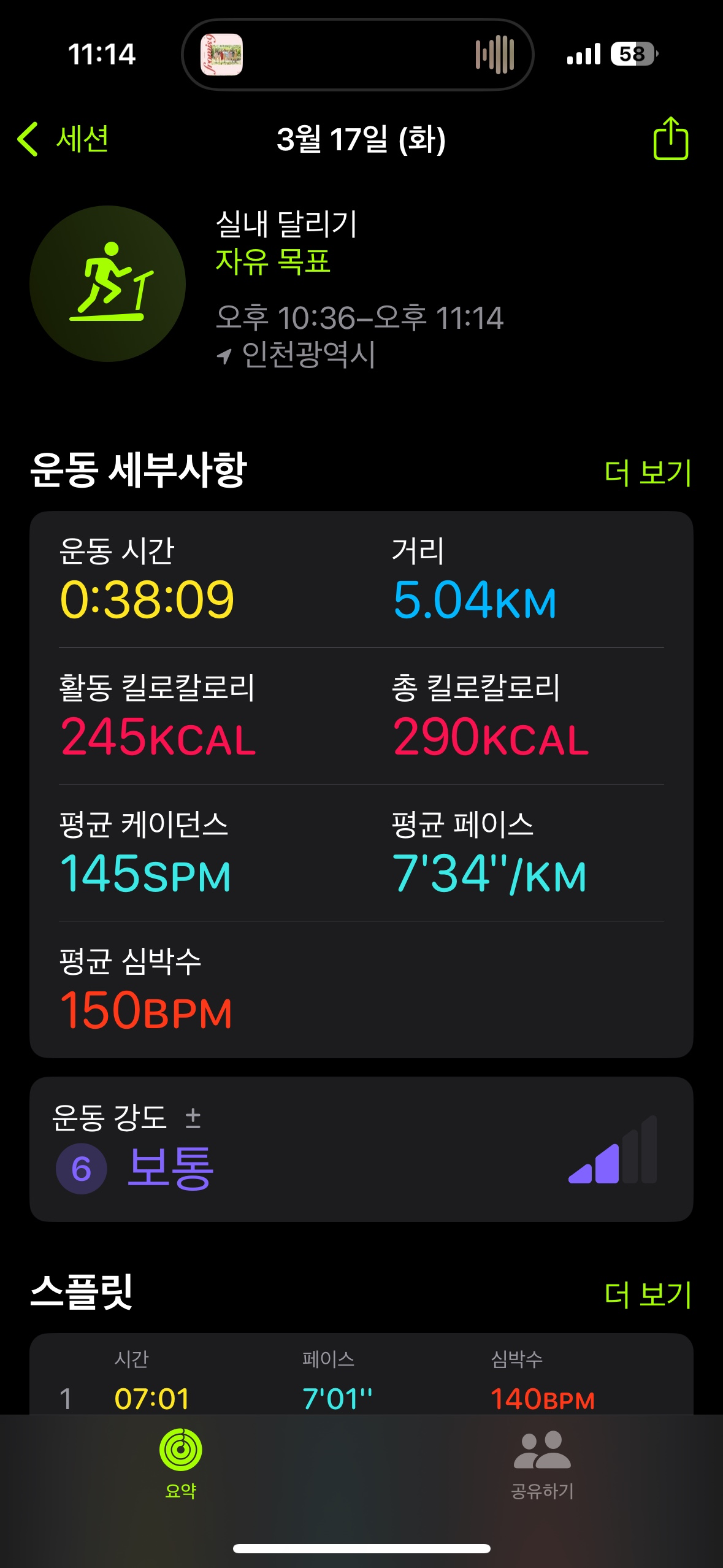Image resolution: width=723 pixels, height=1568 pixels.
Task: Go back to 세션 list
Action: point(64,139)
